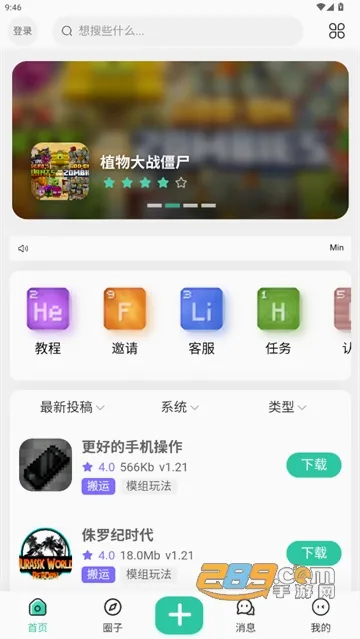Switch to the 我的 profile tab
The width and height of the screenshot is (360, 639).
point(320,615)
